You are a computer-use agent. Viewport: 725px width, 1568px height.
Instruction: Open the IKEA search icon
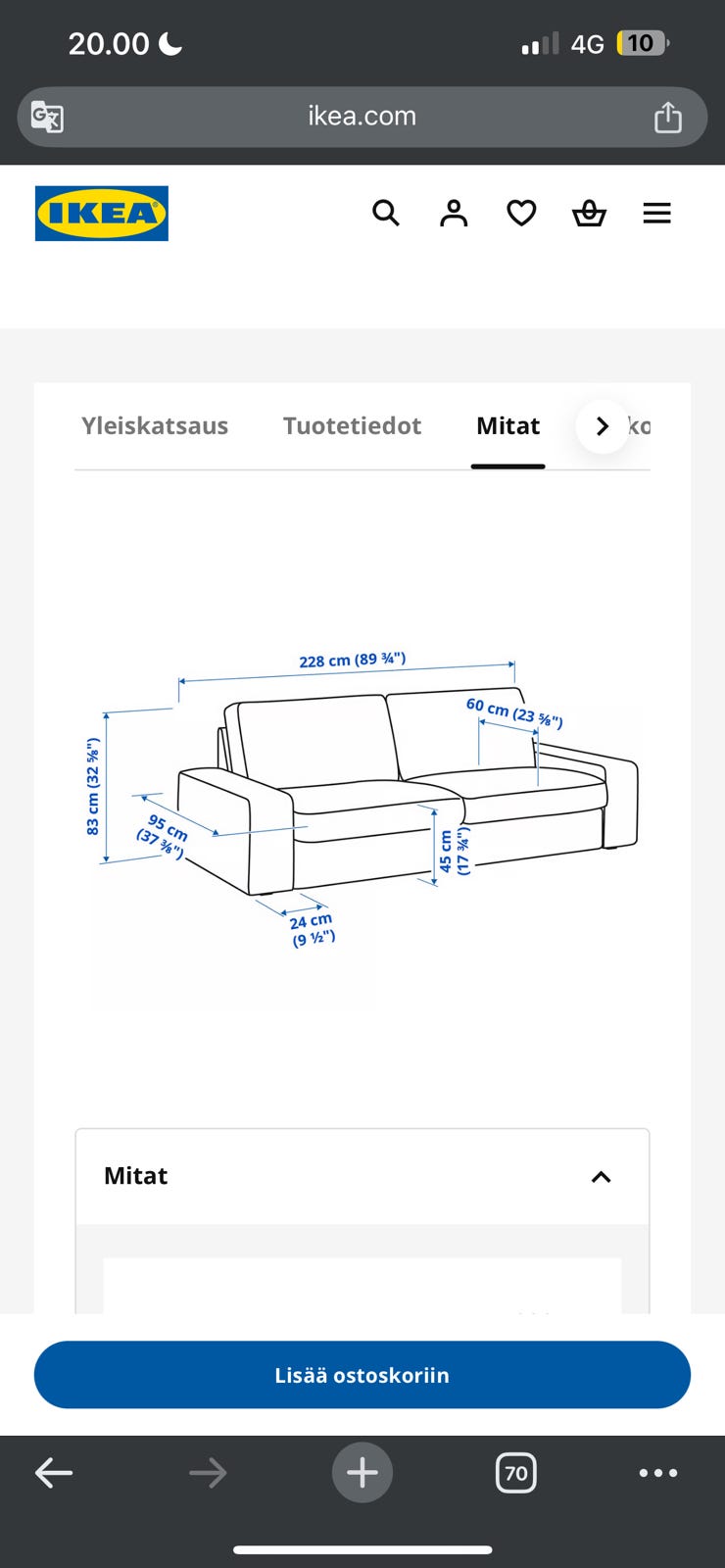point(386,213)
